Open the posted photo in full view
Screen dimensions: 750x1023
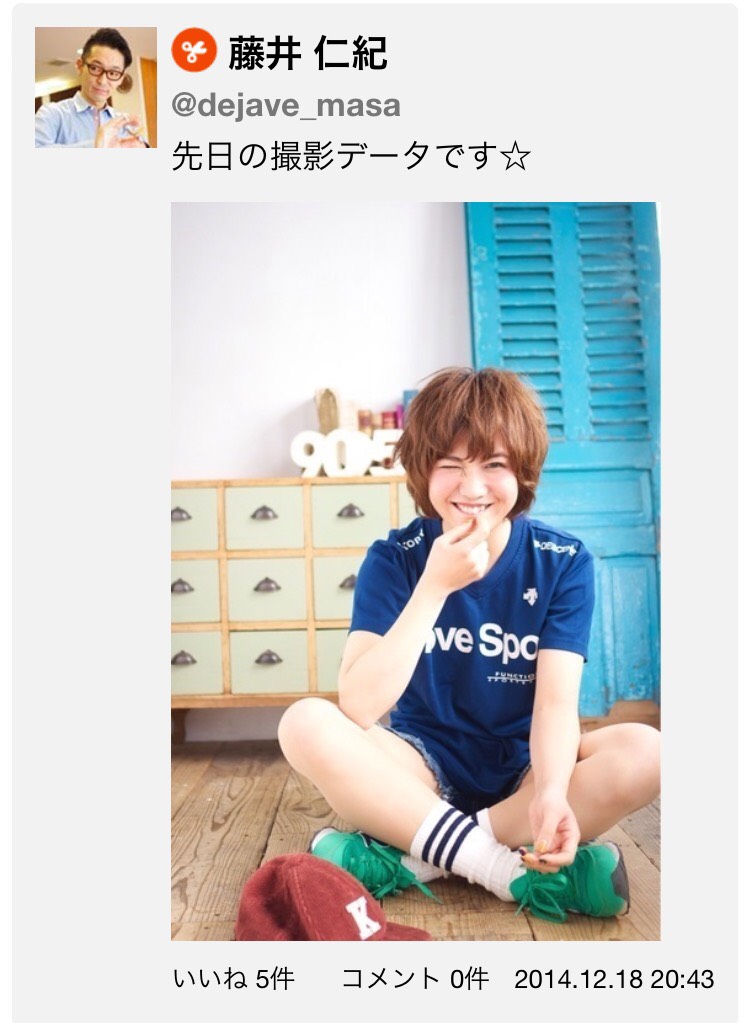[415, 570]
